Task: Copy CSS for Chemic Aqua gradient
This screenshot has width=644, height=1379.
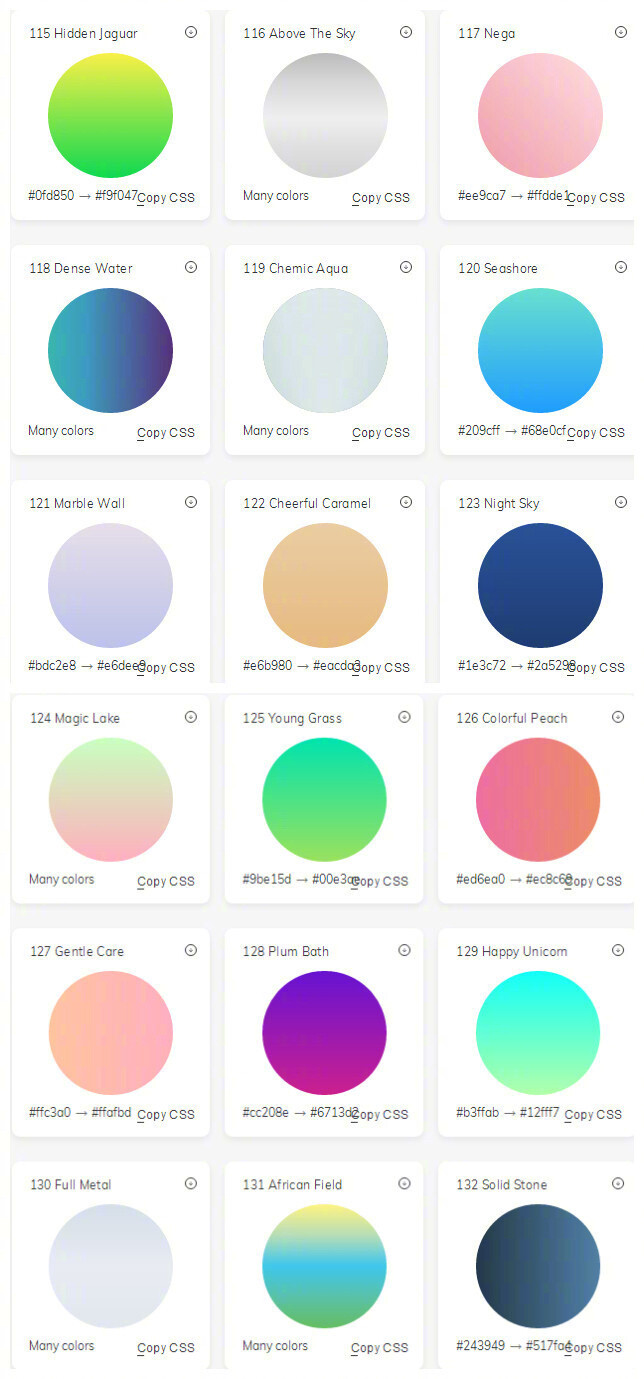Action: pos(381,433)
